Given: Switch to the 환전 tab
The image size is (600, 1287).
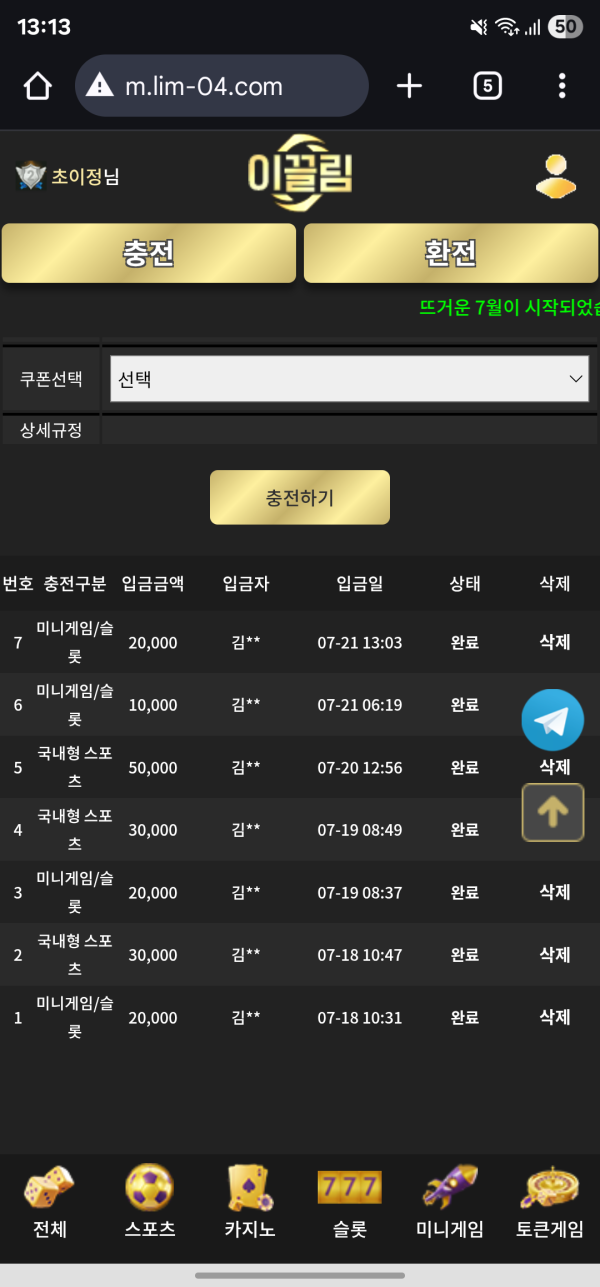Looking at the screenshot, I should [451, 253].
